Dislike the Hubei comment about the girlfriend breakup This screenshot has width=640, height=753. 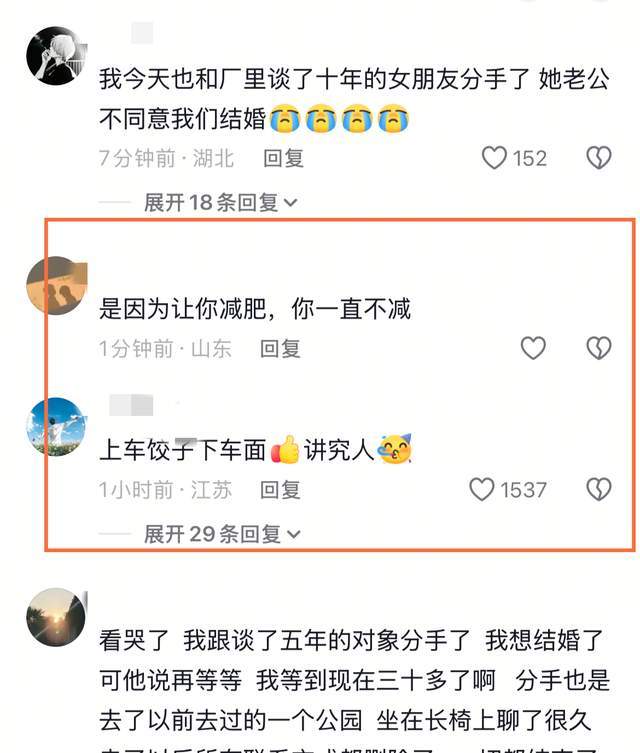pos(598,158)
